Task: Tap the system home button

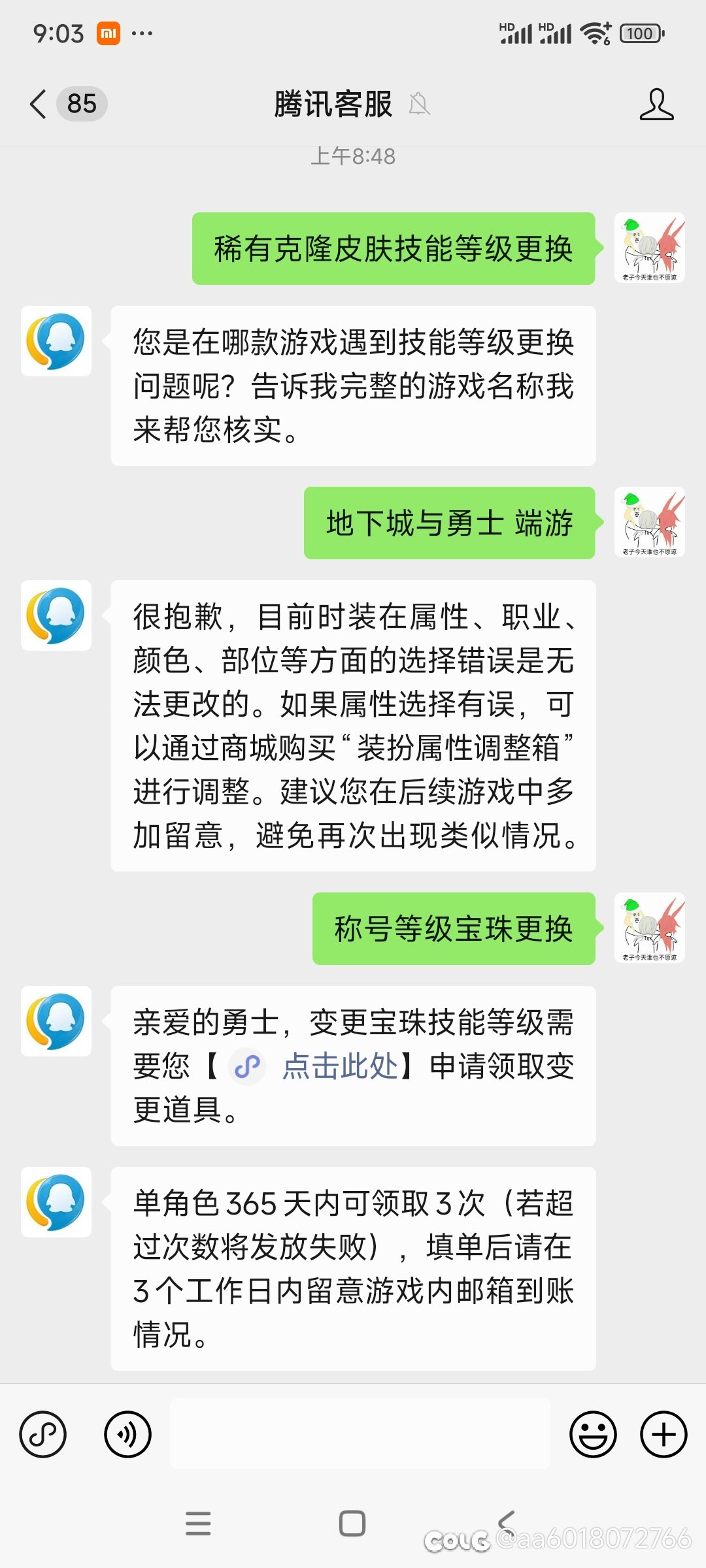Action: (x=352, y=1524)
